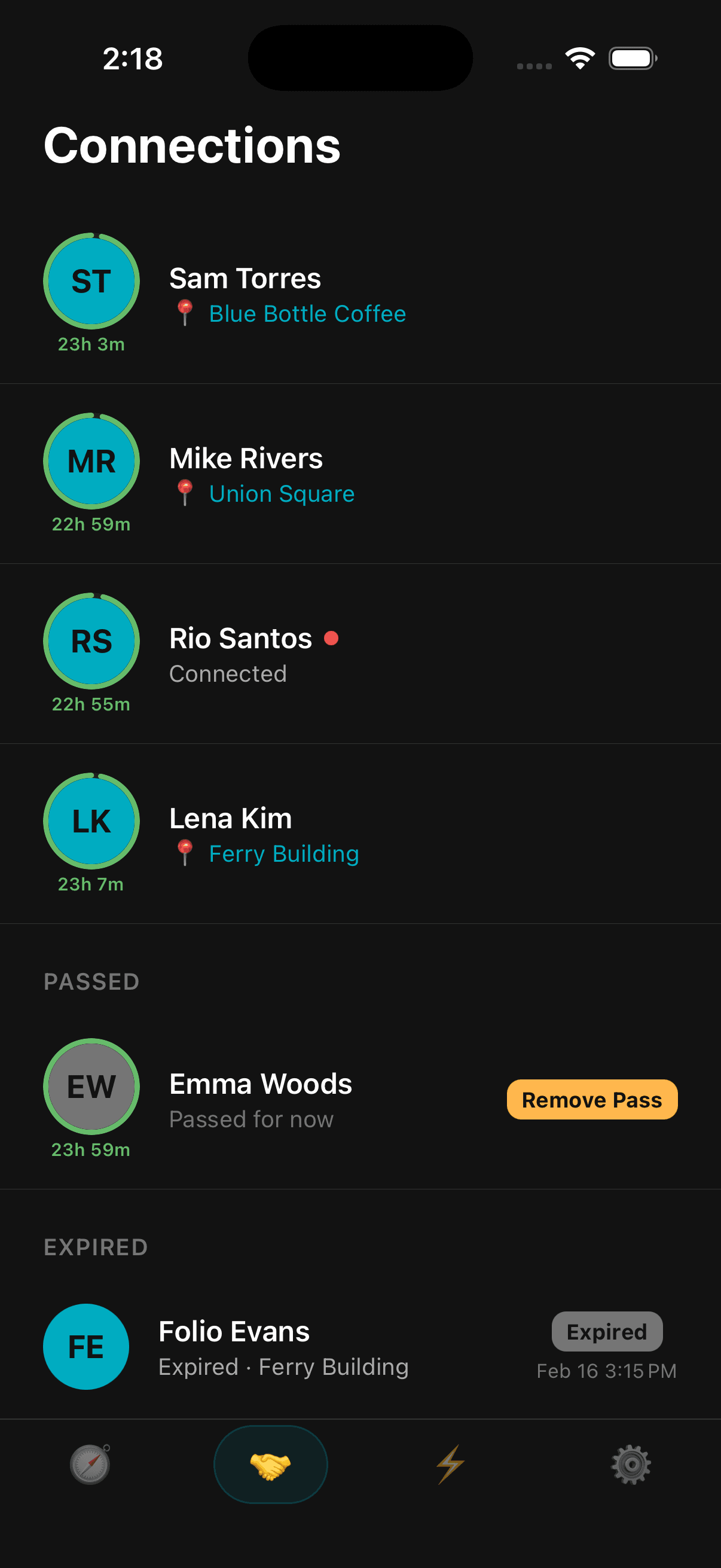Tap Remove Pass for Emma Woods
Screen dimensions: 721x1568
click(x=591, y=1100)
